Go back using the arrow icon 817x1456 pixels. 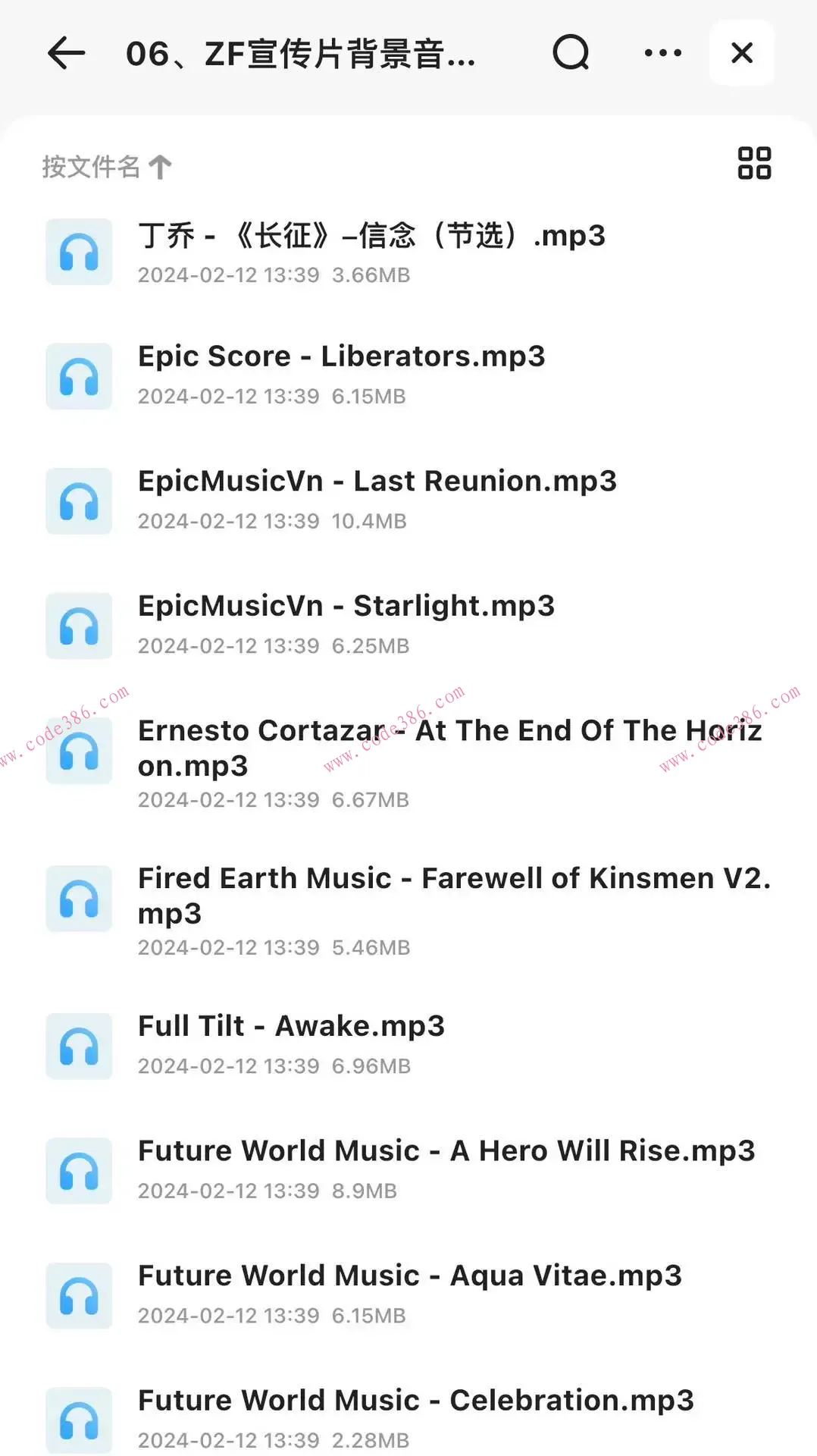(67, 53)
